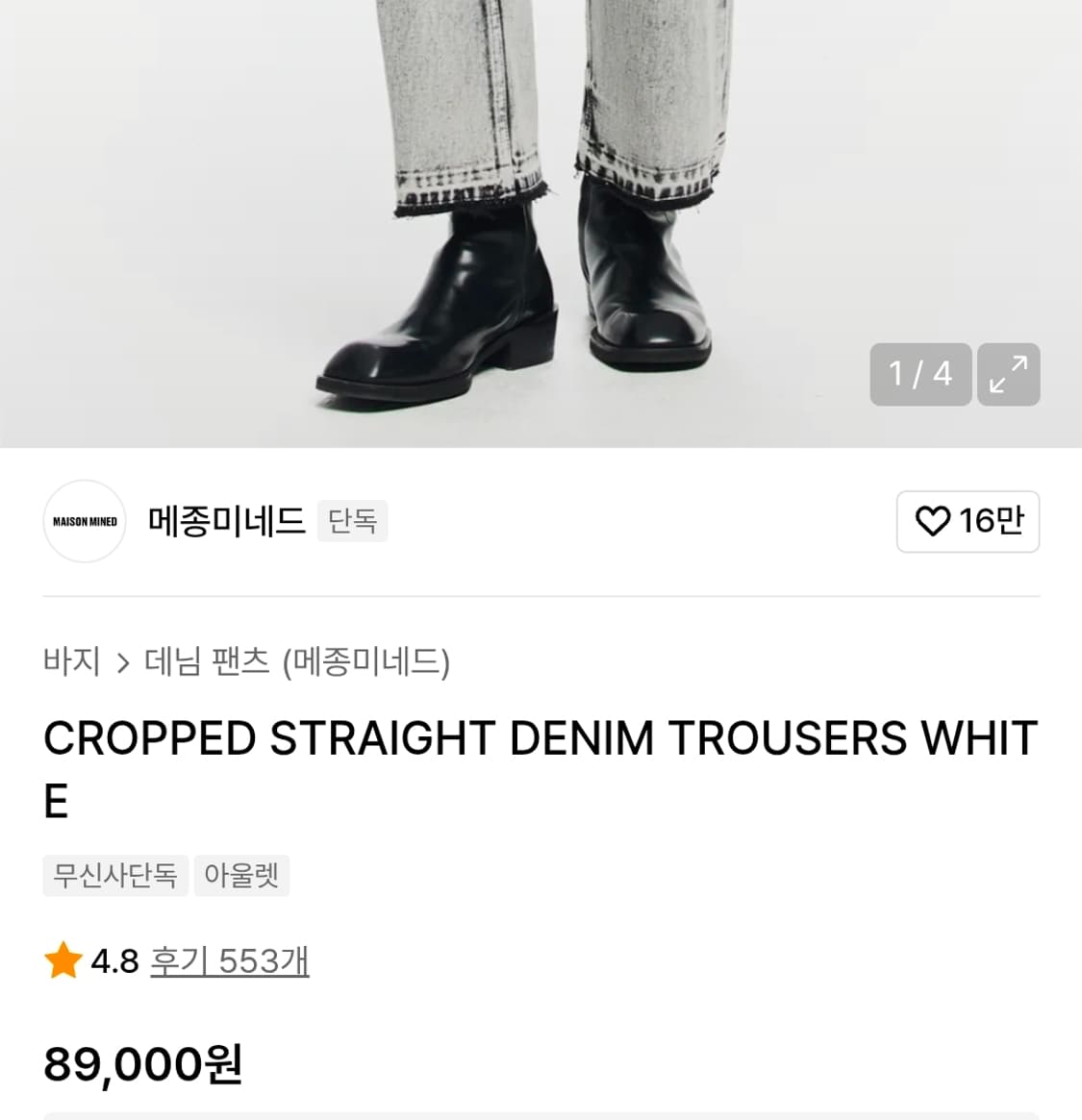The height and width of the screenshot is (1120, 1082).
Task: Select the orange star rating icon
Action: pos(62,959)
